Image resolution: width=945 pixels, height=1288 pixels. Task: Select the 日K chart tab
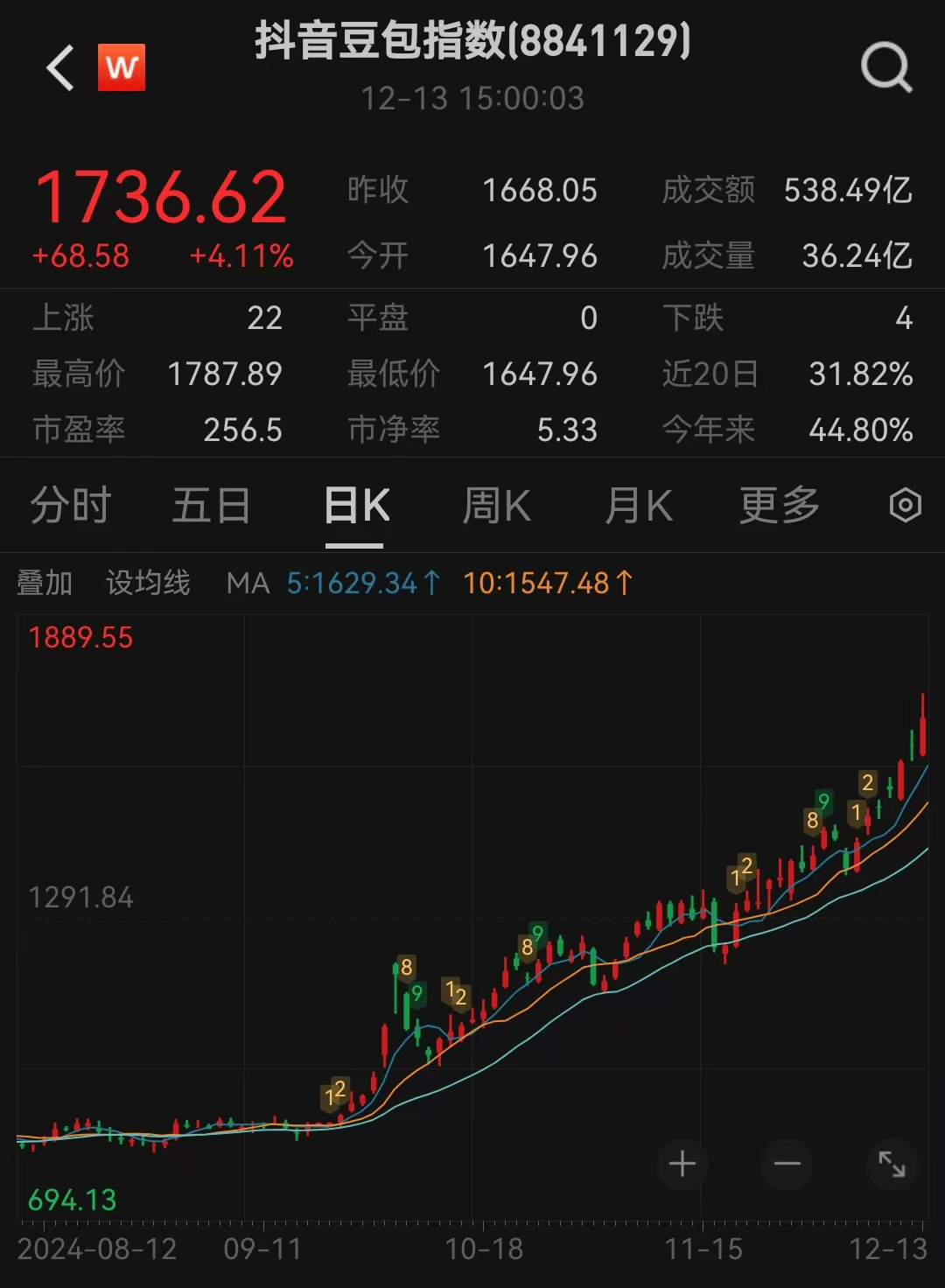click(x=355, y=506)
